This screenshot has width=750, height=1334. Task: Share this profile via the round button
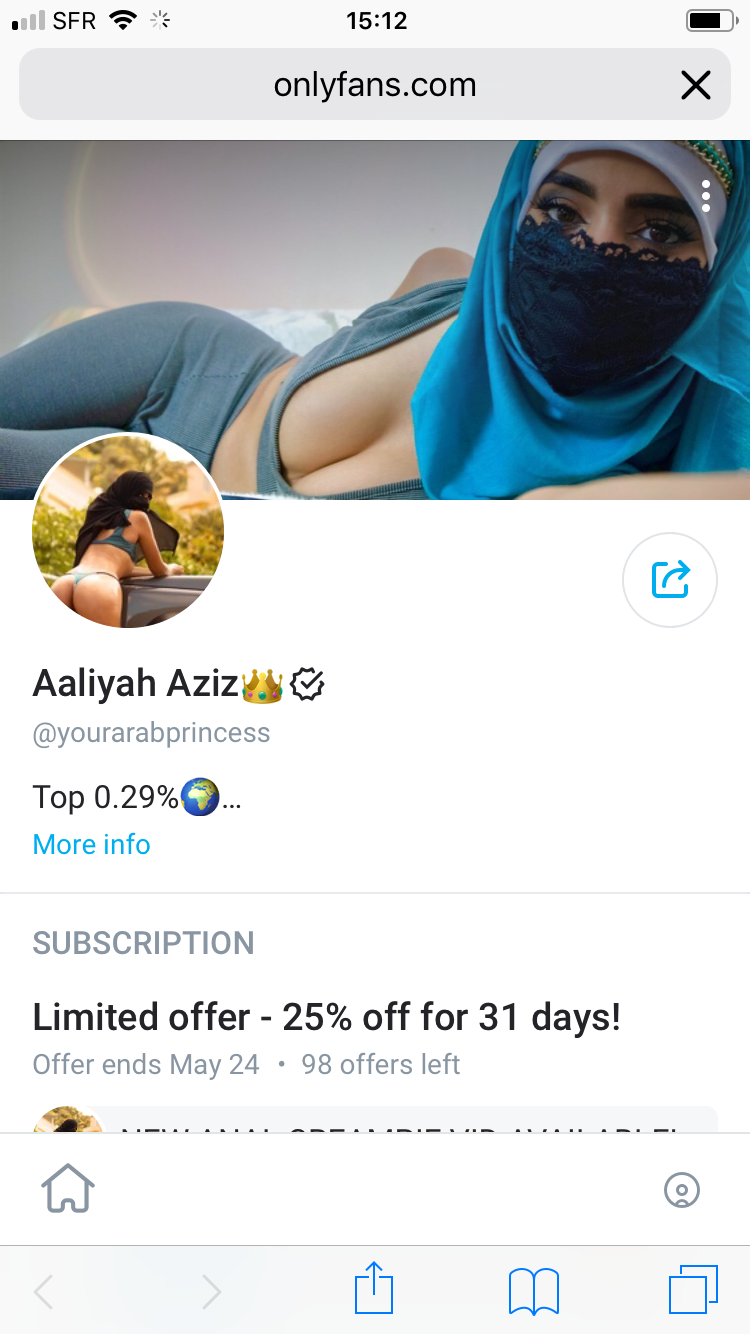pos(669,580)
